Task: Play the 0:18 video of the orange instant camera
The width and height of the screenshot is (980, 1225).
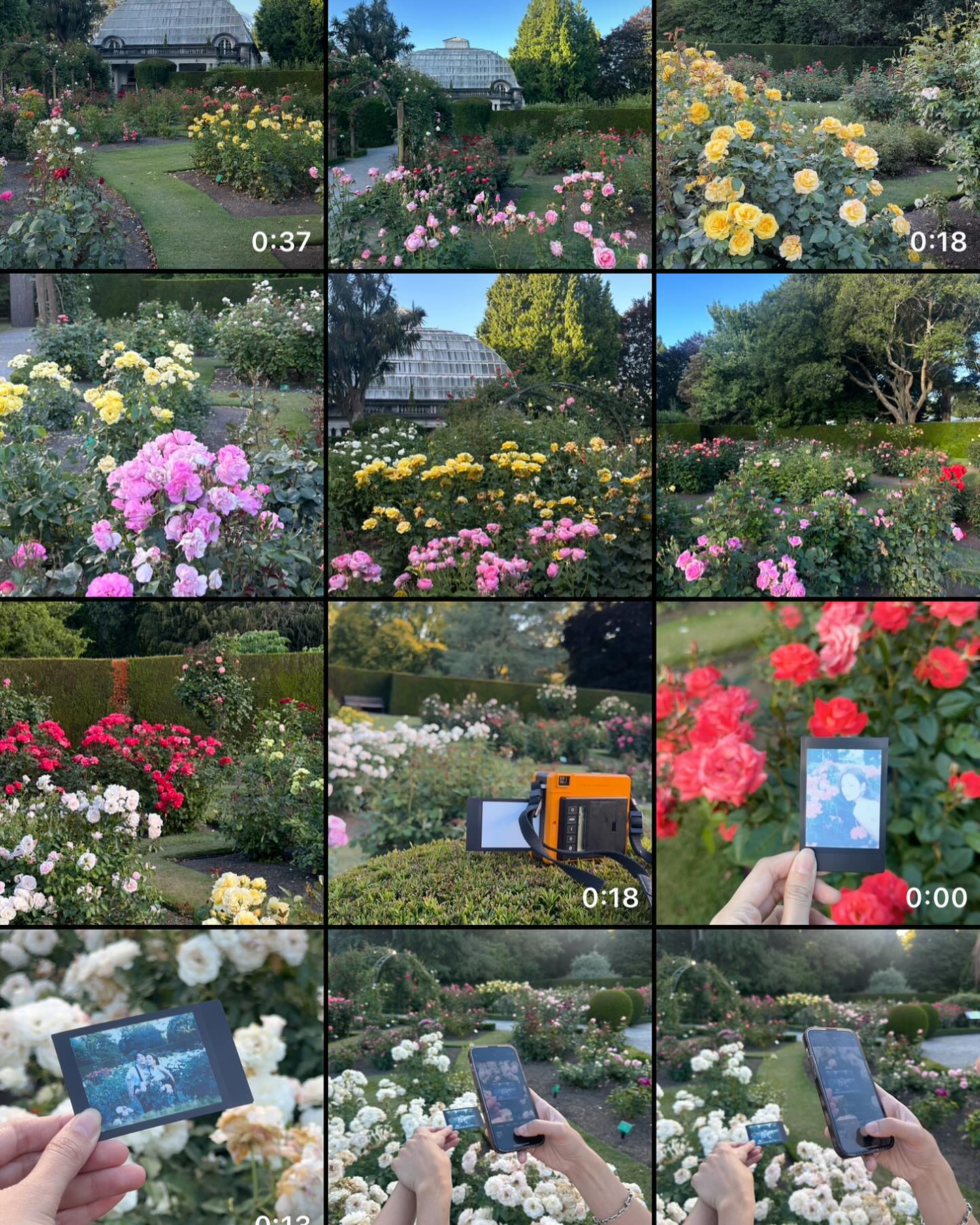Action: [x=489, y=763]
